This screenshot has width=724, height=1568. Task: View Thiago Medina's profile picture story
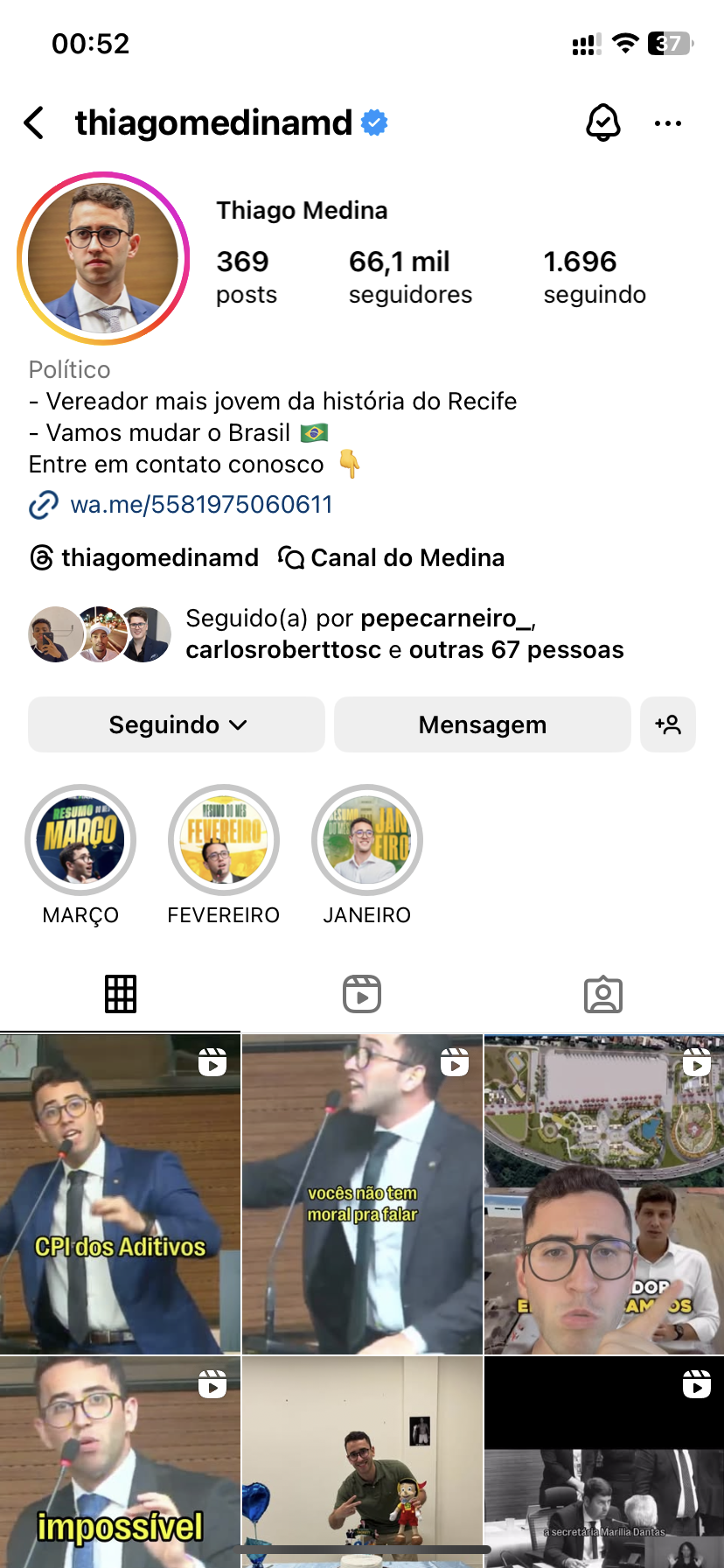(103, 258)
